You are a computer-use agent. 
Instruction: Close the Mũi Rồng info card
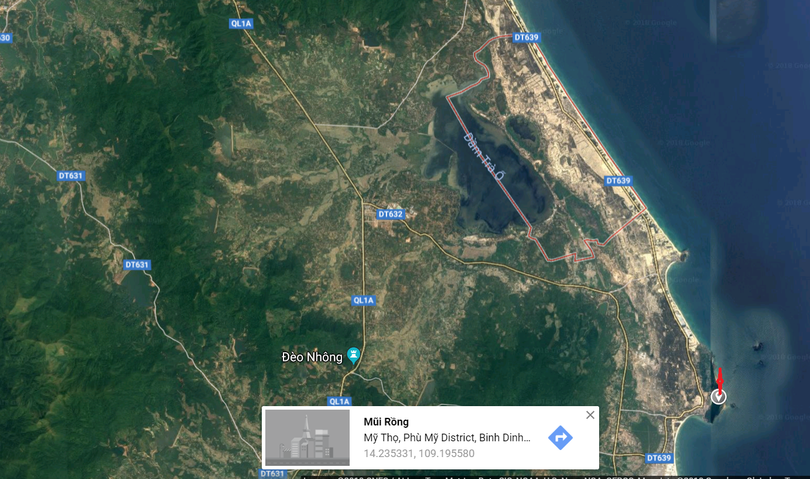point(590,415)
